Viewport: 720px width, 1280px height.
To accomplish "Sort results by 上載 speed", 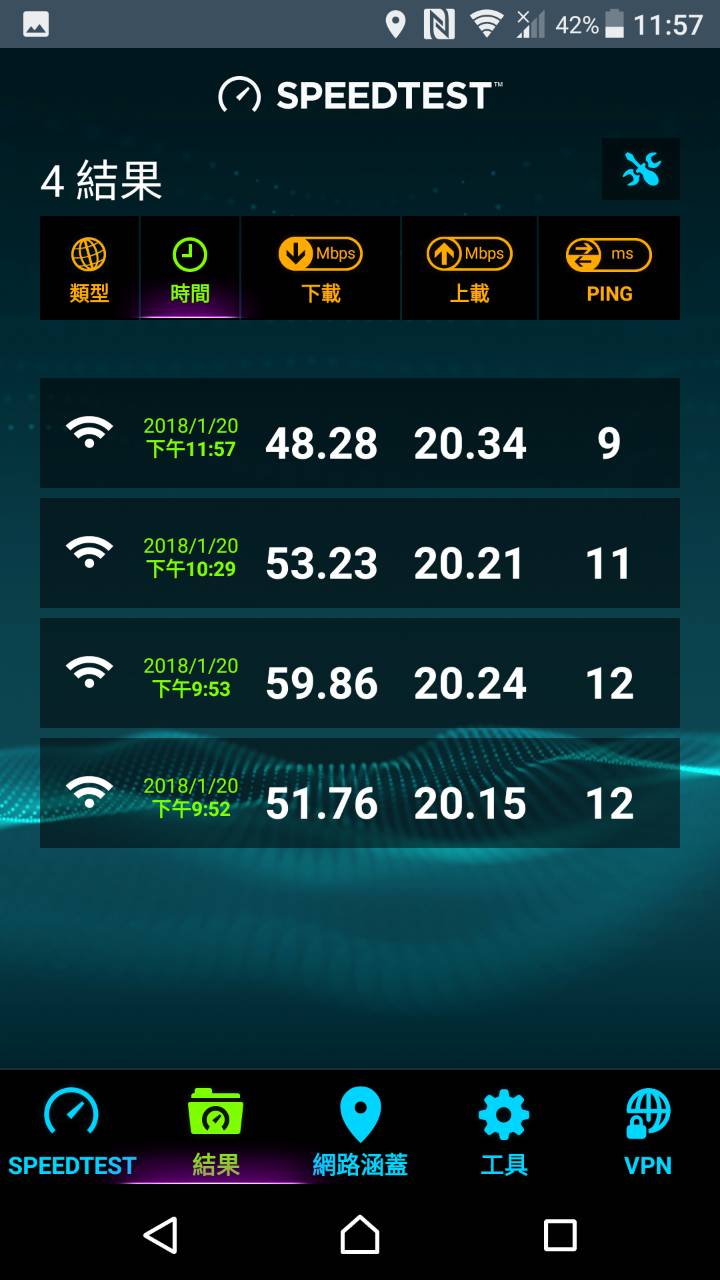I will click(x=469, y=269).
